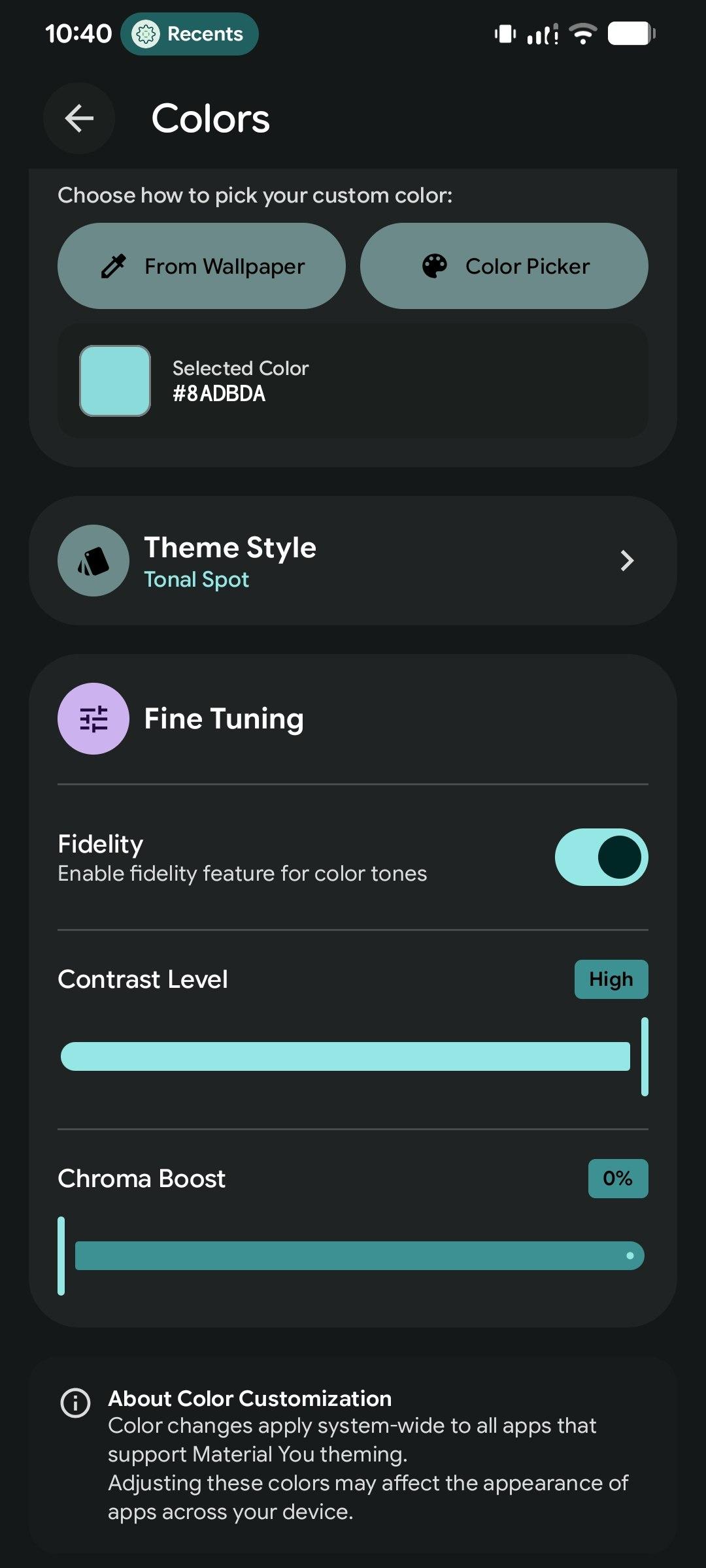Go back from the Colors screen
This screenshot has height=1568, width=706.
pos(79,118)
